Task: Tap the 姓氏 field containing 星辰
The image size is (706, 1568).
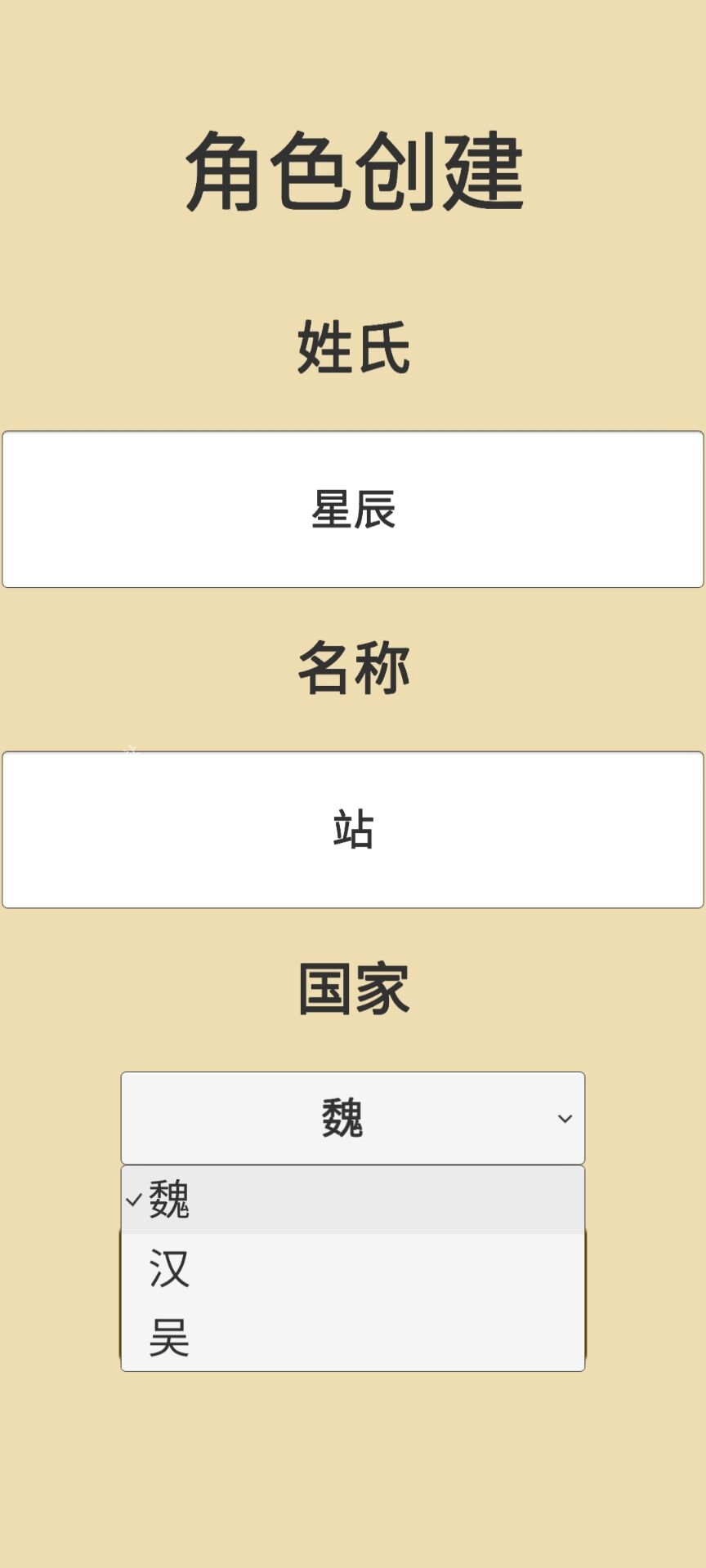Action: click(353, 510)
